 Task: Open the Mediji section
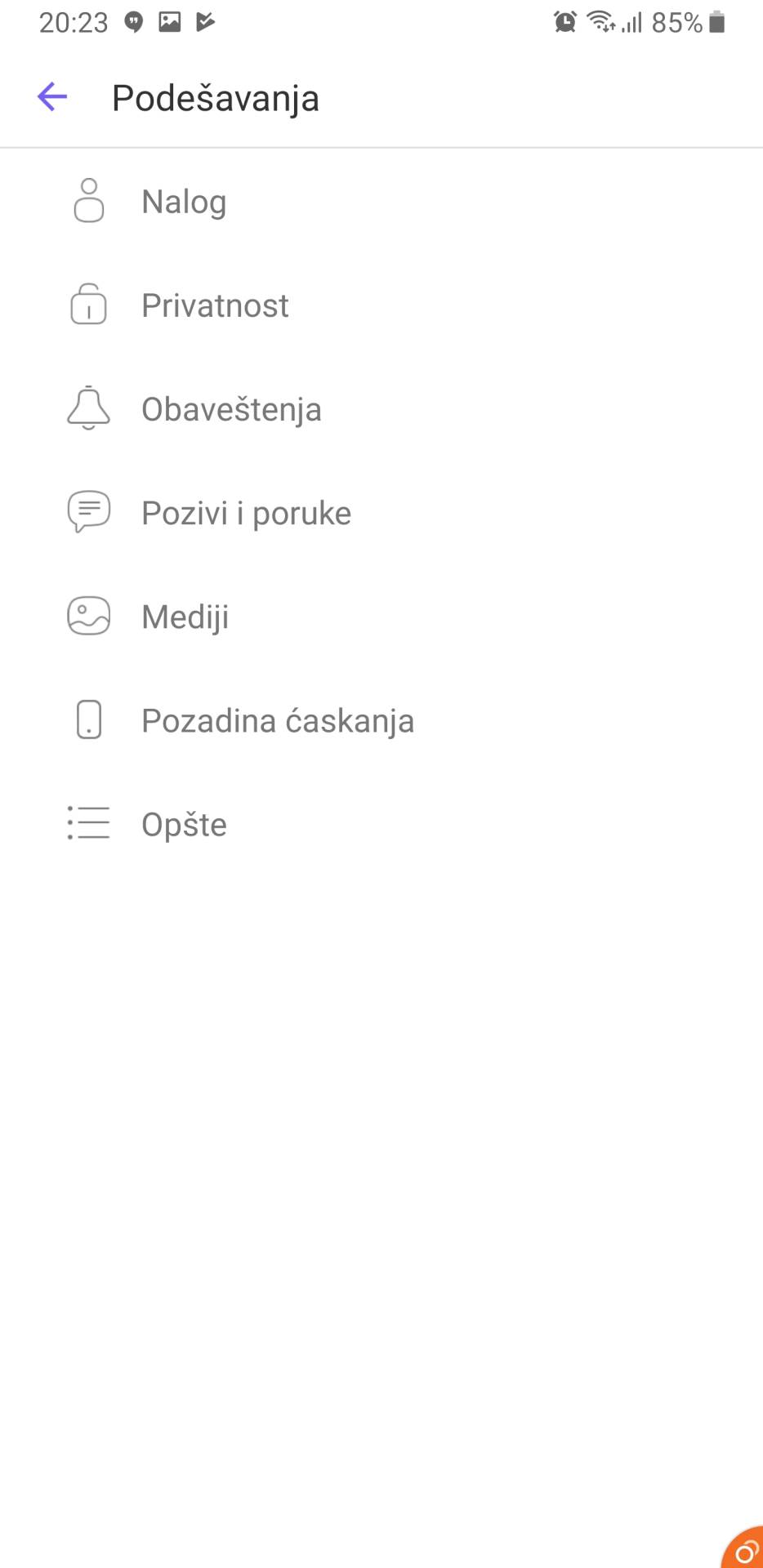pos(185,617)
